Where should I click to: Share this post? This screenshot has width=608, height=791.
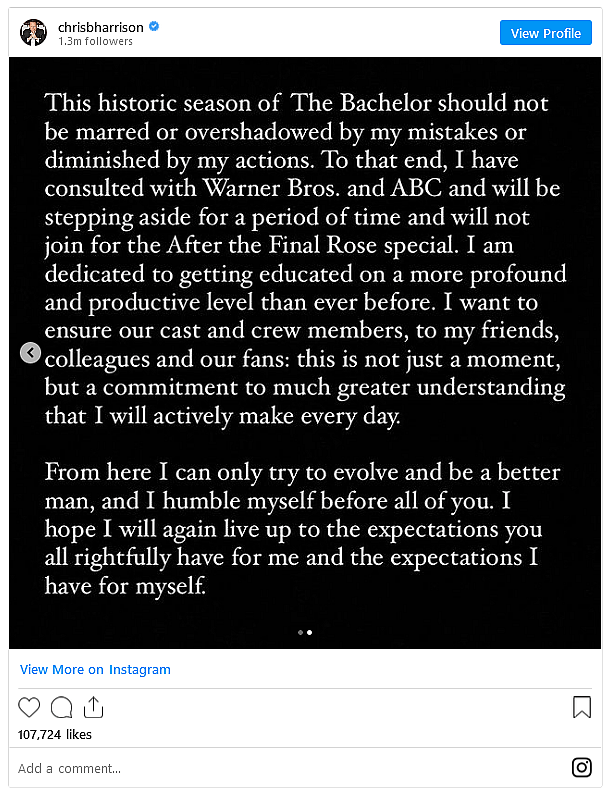pyautogui.click(x=93, y=707)
